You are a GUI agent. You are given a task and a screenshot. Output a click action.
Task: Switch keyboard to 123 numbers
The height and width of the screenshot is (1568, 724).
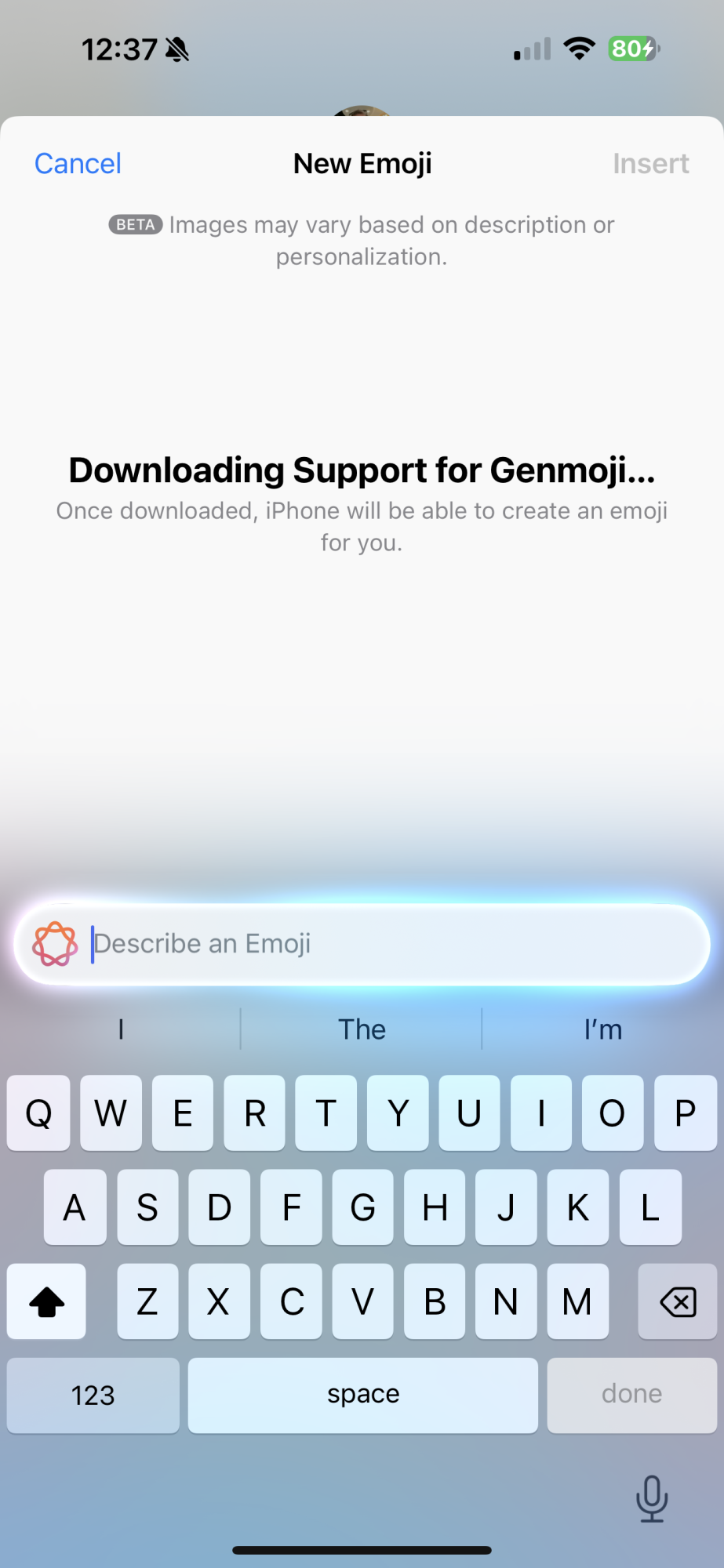click(x=93, y=1396)
